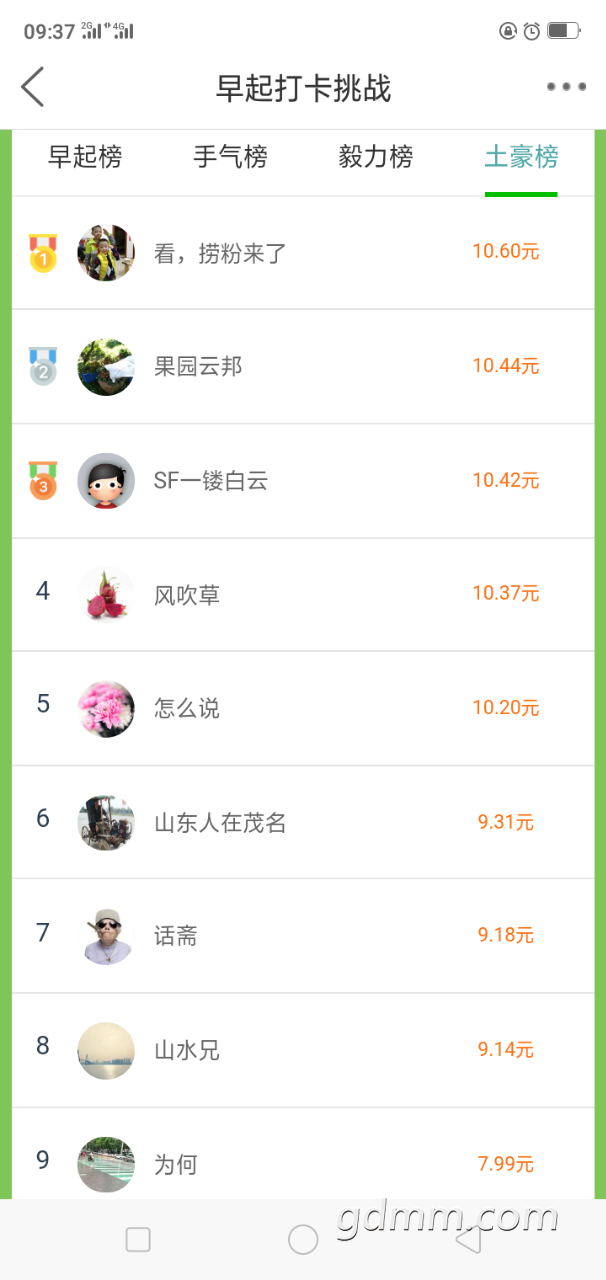This screenshot has width=606, height=1280.
Task: View SF一缕白云 ranking entry
Action: 303,481
